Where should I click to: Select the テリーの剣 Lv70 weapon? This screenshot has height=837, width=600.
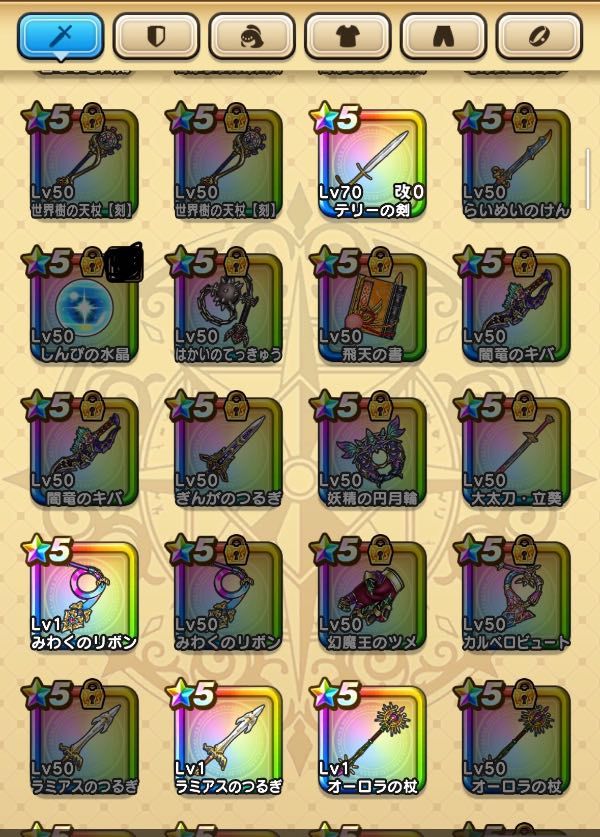pos(370,165)
